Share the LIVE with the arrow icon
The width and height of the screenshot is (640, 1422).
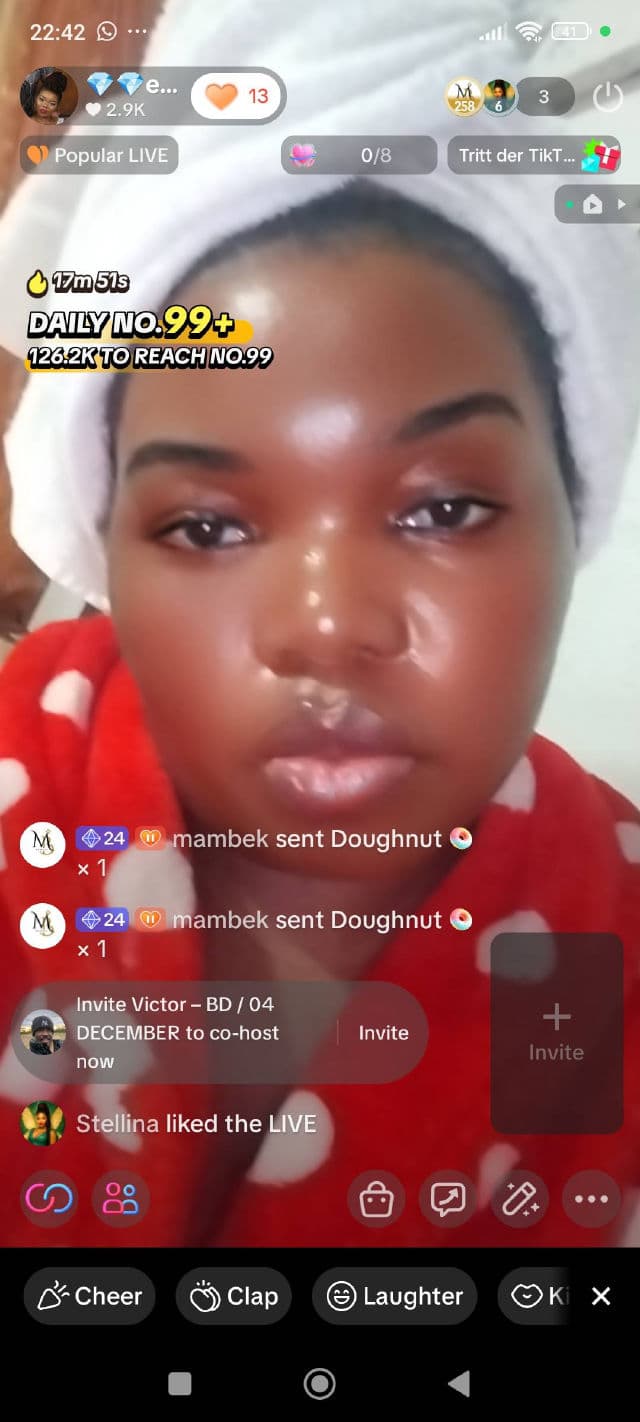447,1198
